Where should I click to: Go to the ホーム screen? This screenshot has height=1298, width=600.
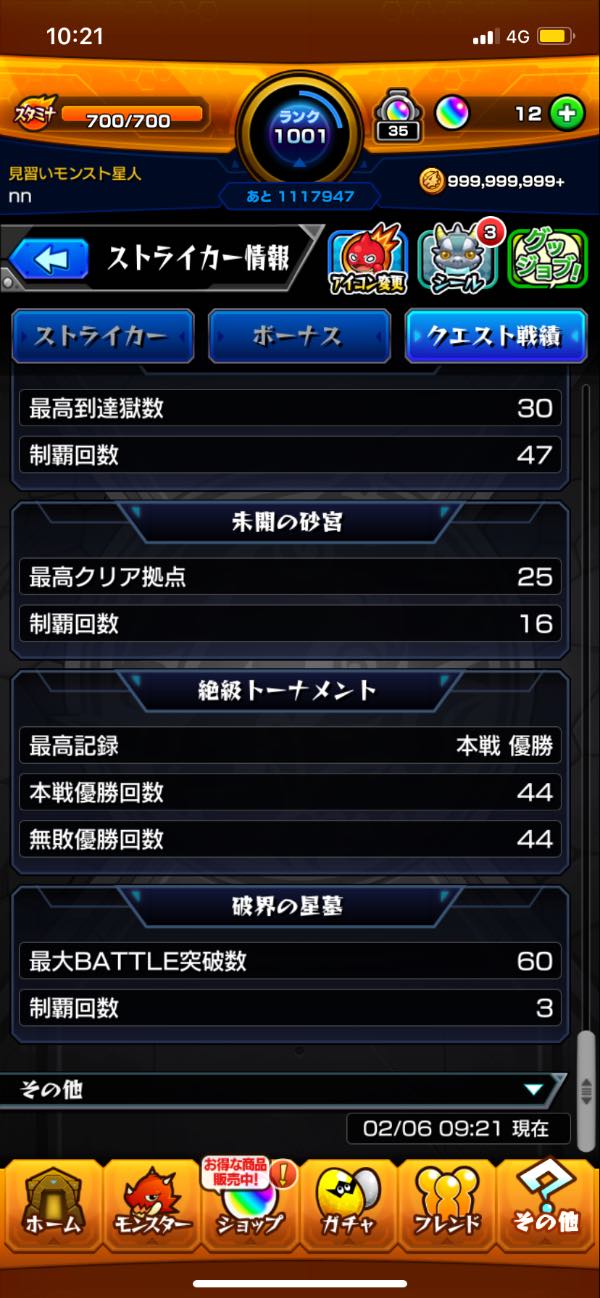point(50,1205)
